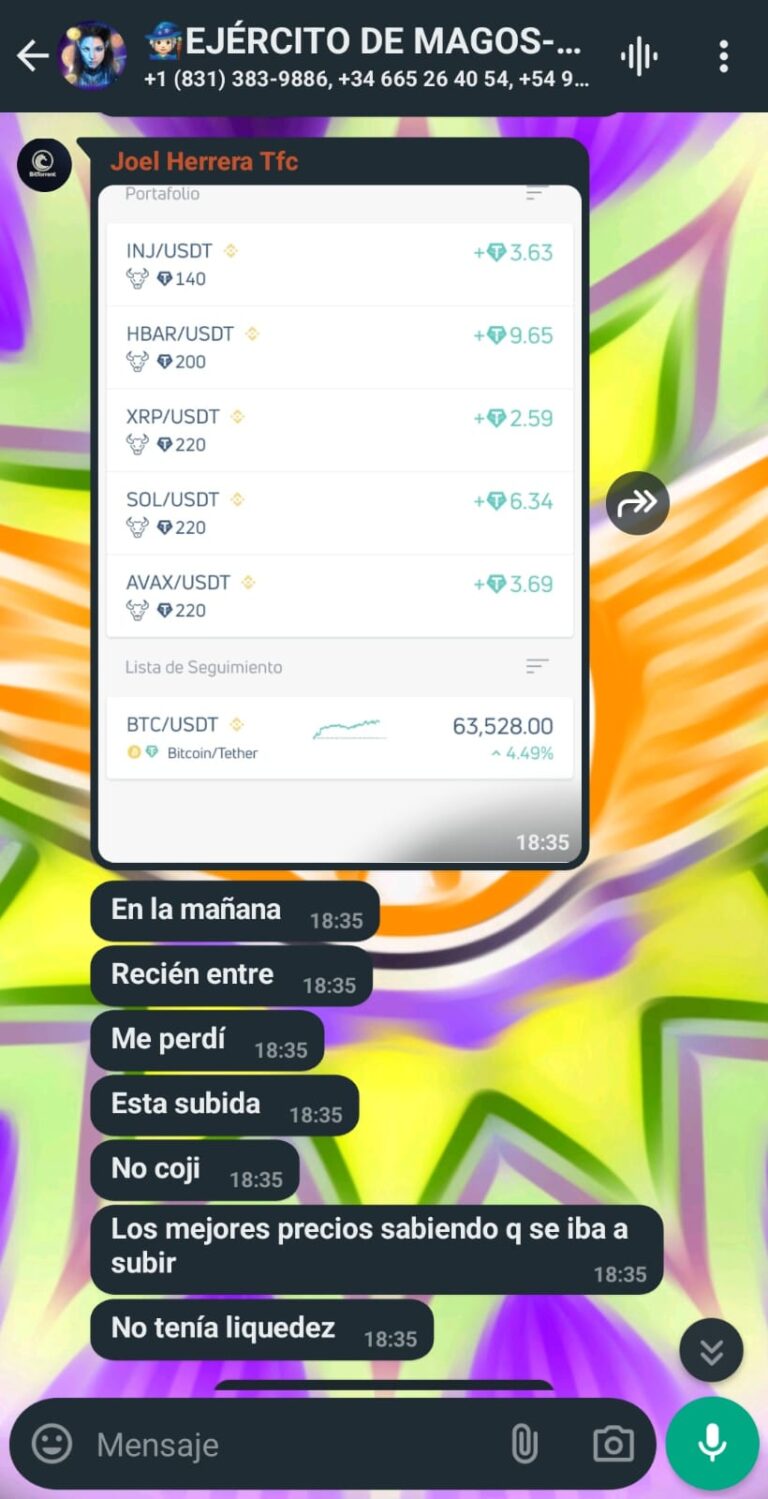This screenshot has width=768, height=1499.
Task: Attach a file to the chat
Action: 524,1443
